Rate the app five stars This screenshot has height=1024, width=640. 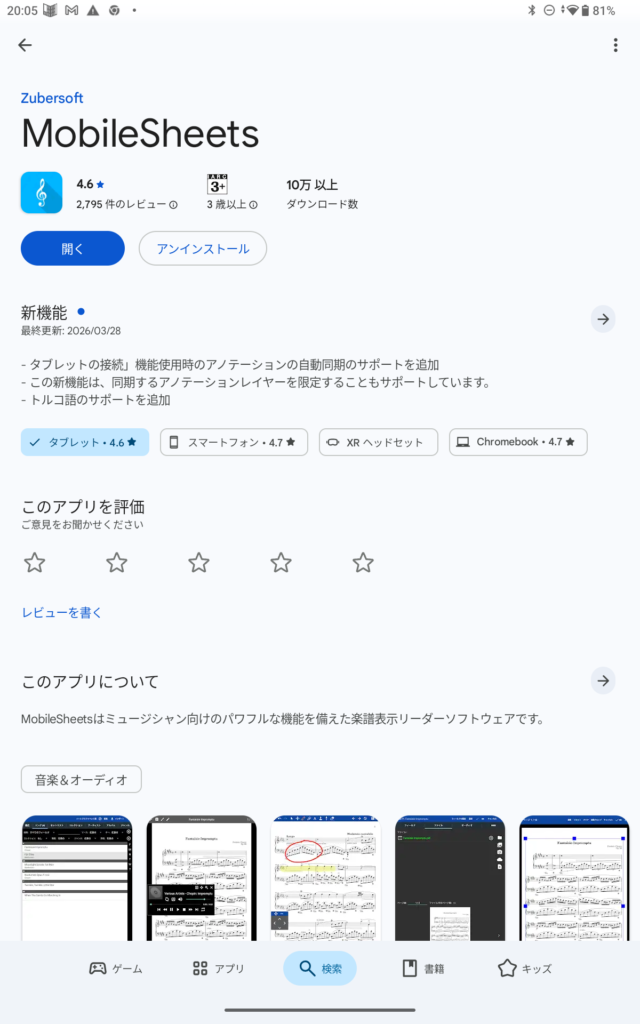click(363, 562)
